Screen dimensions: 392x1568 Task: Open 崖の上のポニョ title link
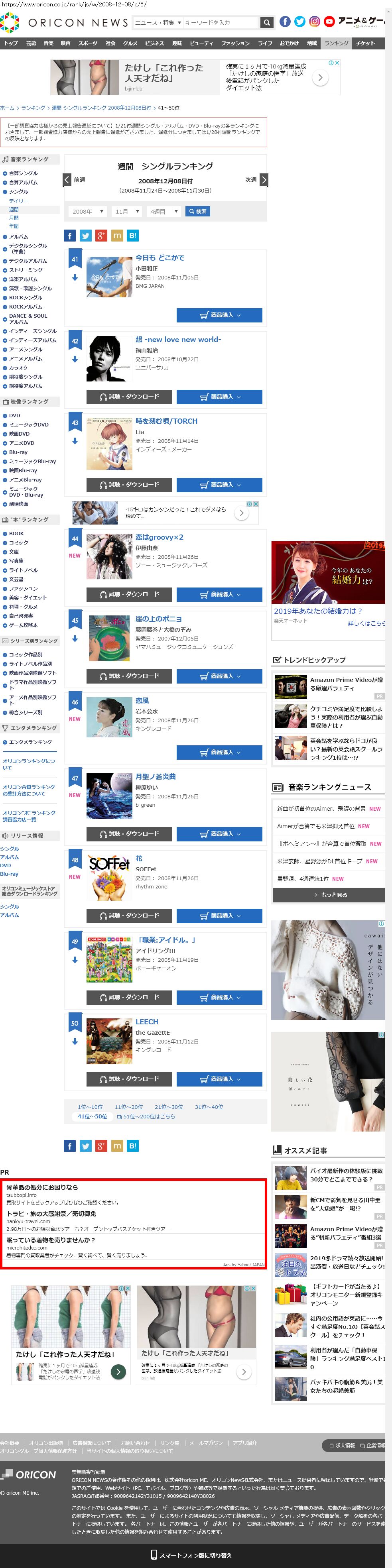(158, 619)
